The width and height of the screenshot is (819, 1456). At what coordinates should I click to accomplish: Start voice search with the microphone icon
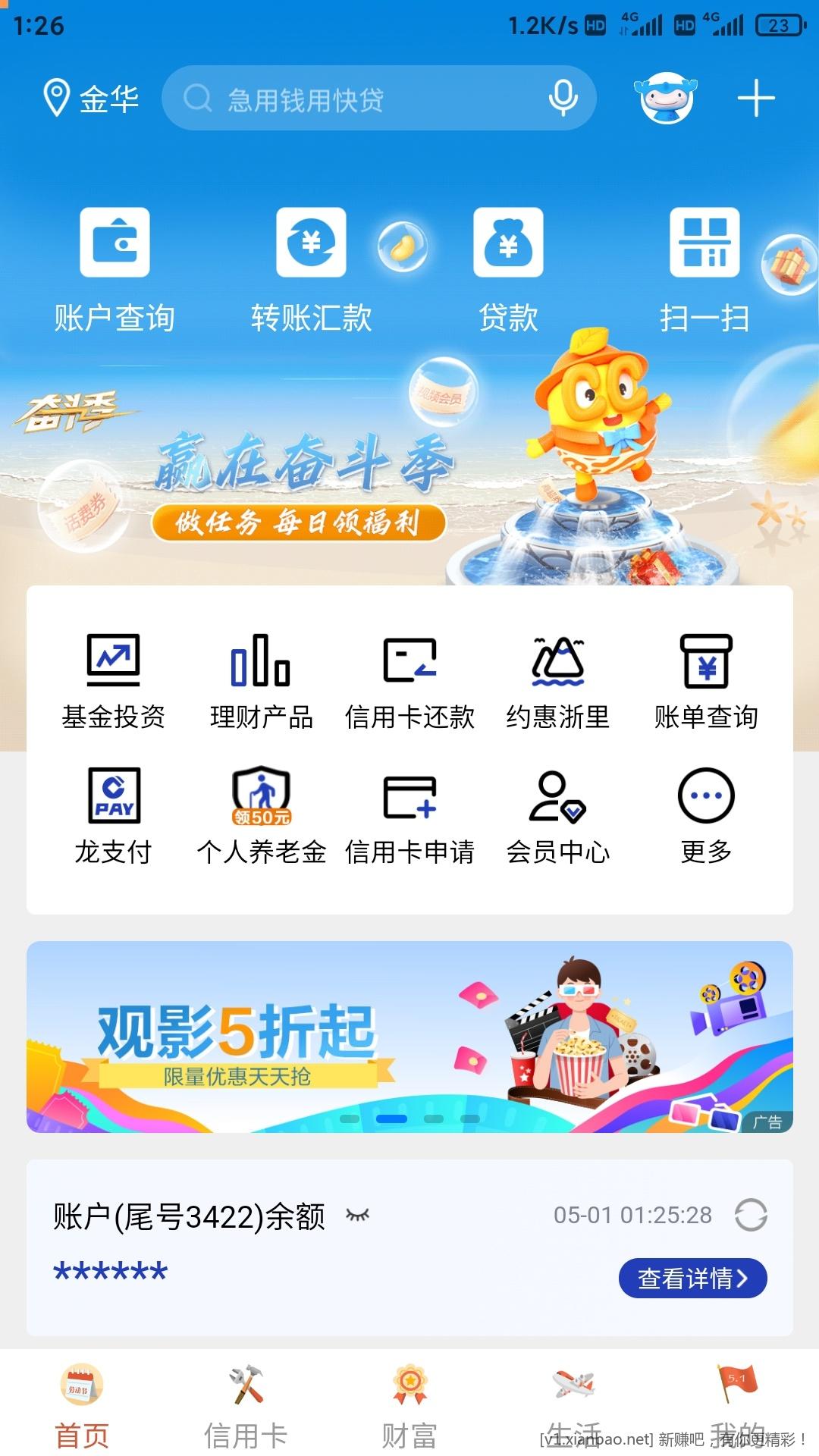click(x=563, y=99)
